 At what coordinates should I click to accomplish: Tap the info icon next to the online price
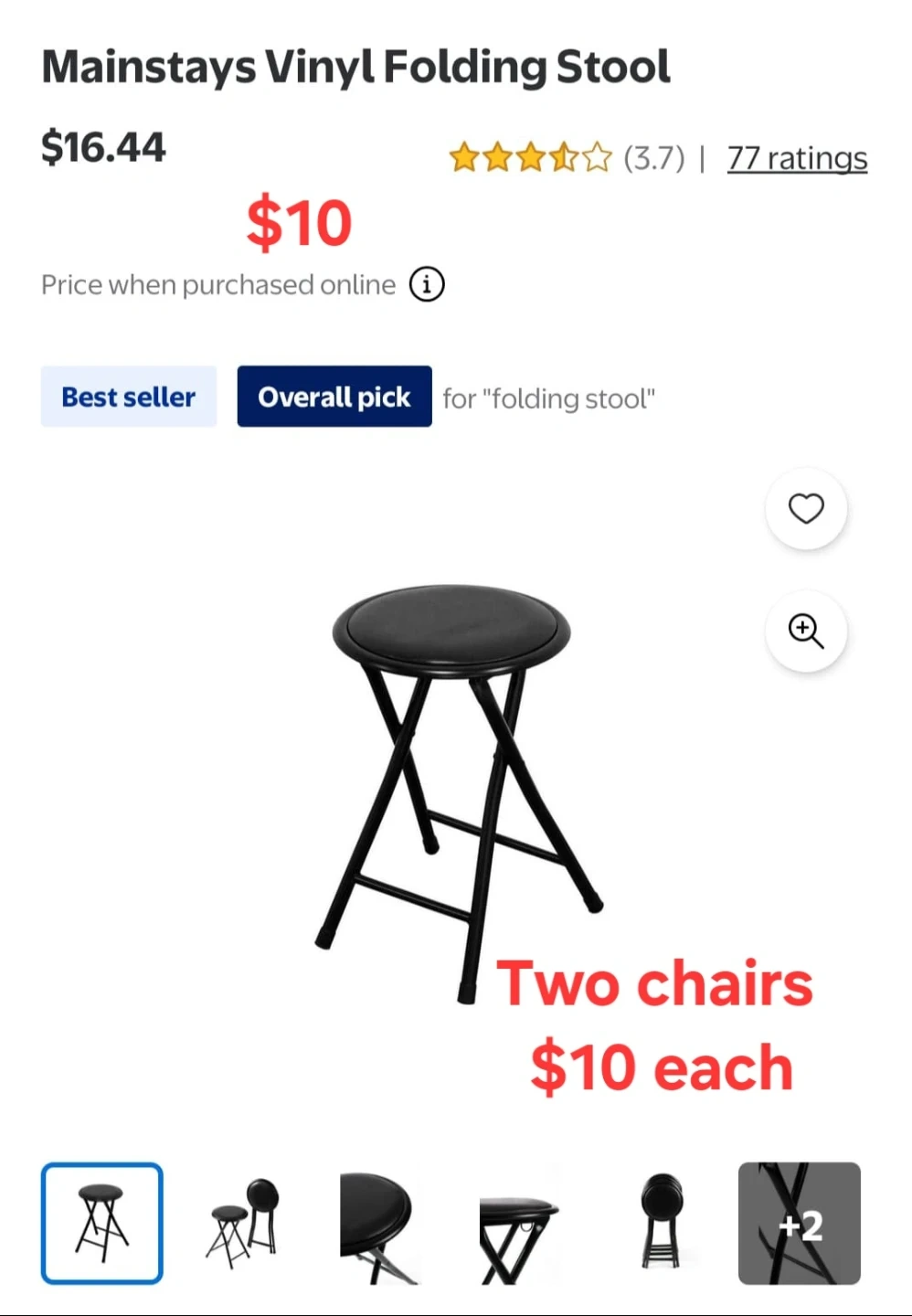427,284
